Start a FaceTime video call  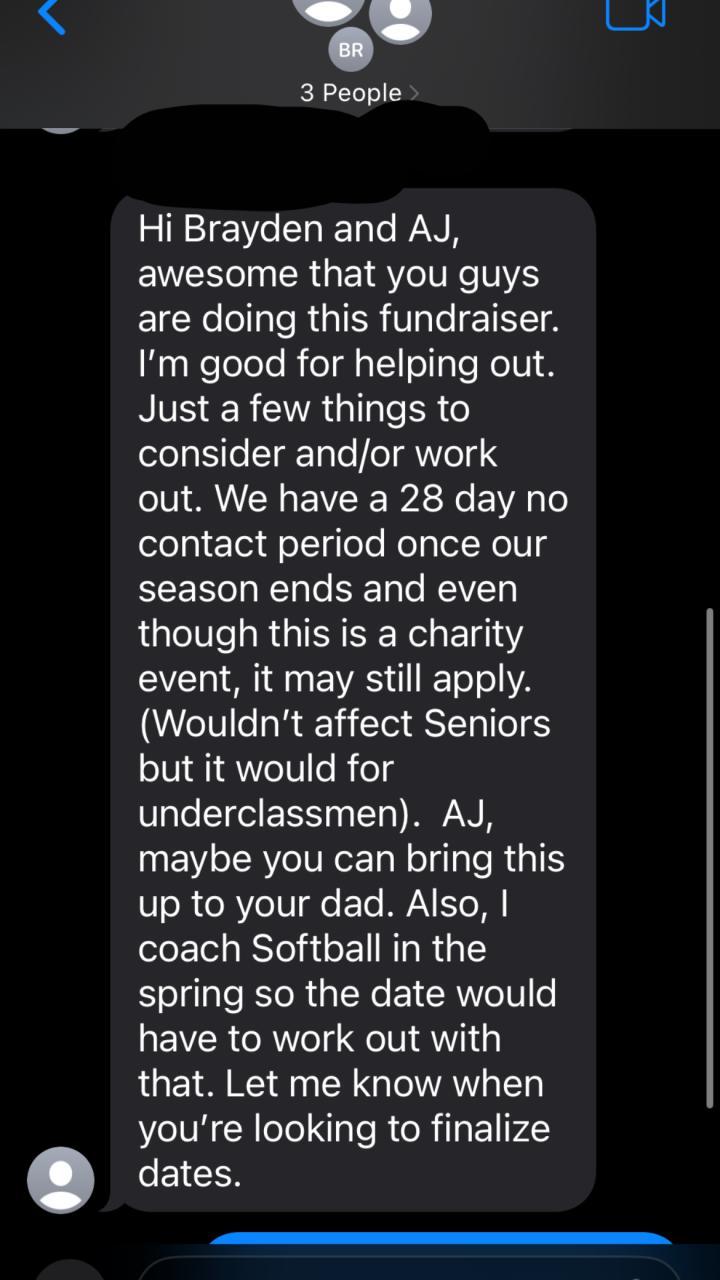pyautogui.click(x=635, y=13)
